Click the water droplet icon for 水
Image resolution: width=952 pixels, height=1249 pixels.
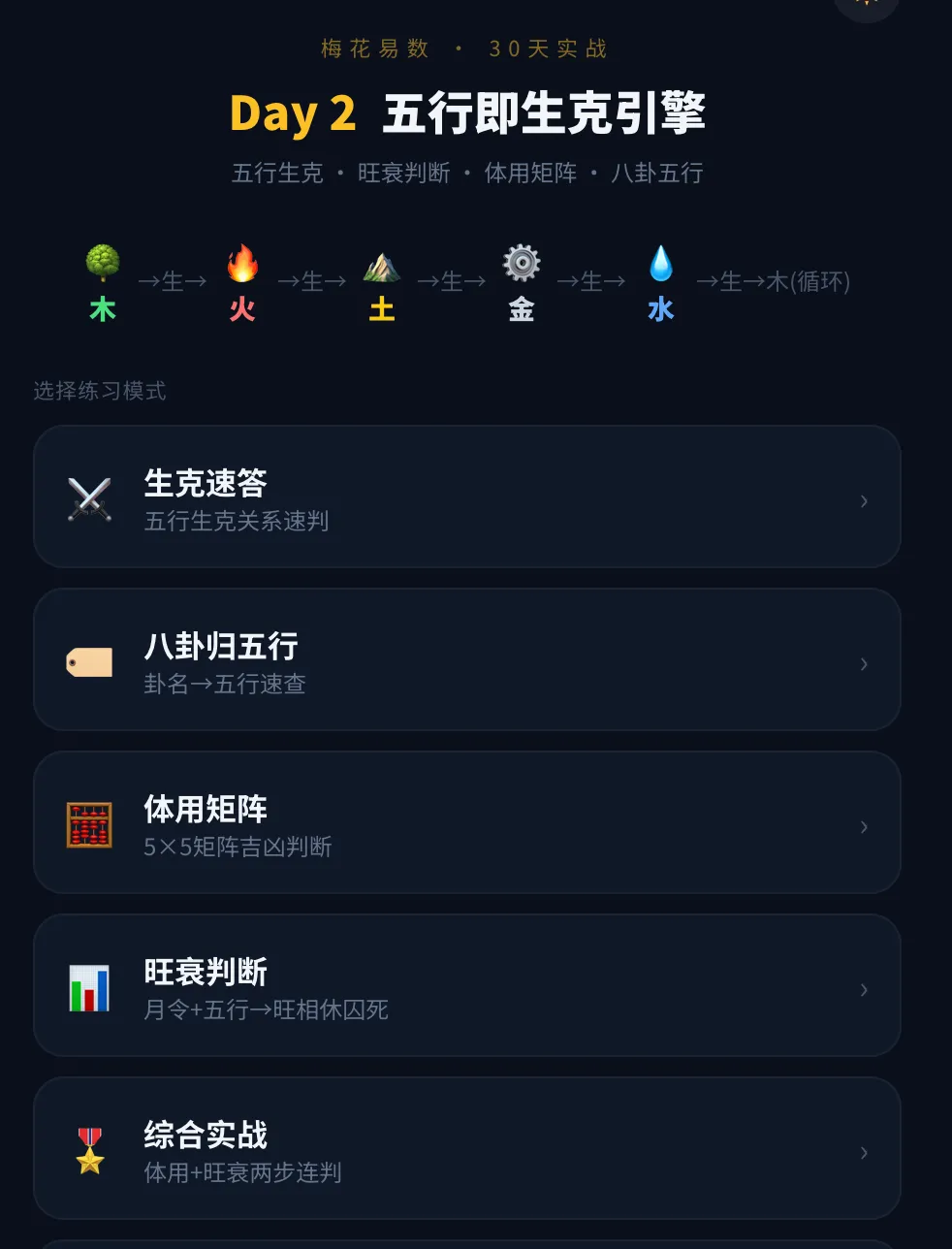(659, 262)
